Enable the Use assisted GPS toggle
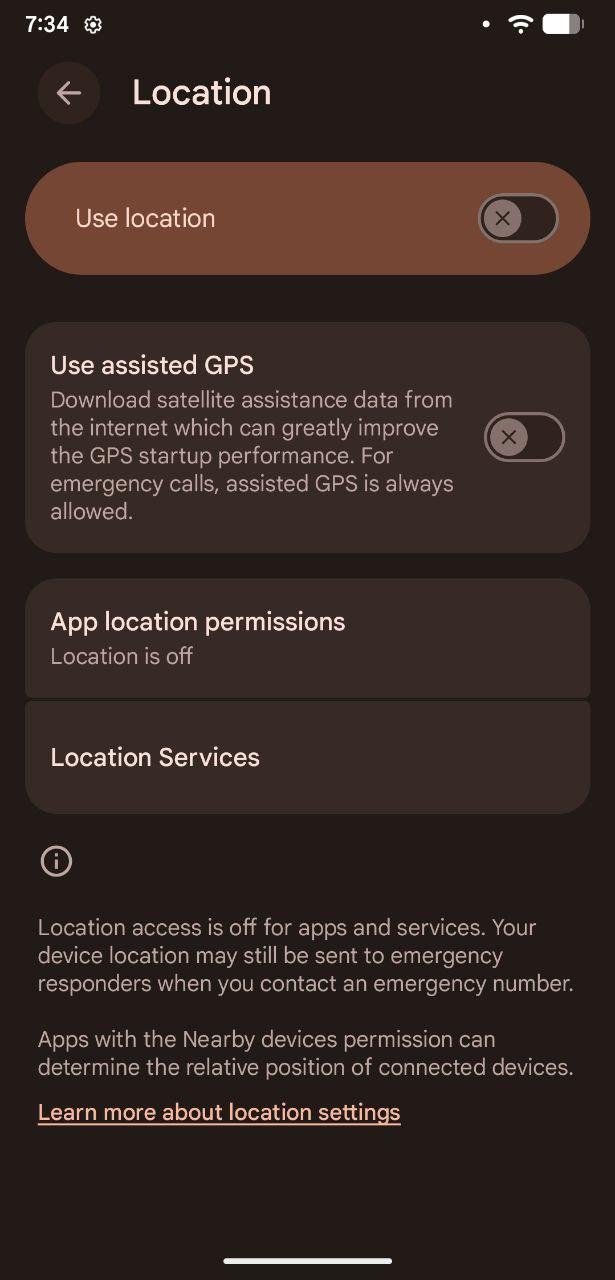 point(524,437)
